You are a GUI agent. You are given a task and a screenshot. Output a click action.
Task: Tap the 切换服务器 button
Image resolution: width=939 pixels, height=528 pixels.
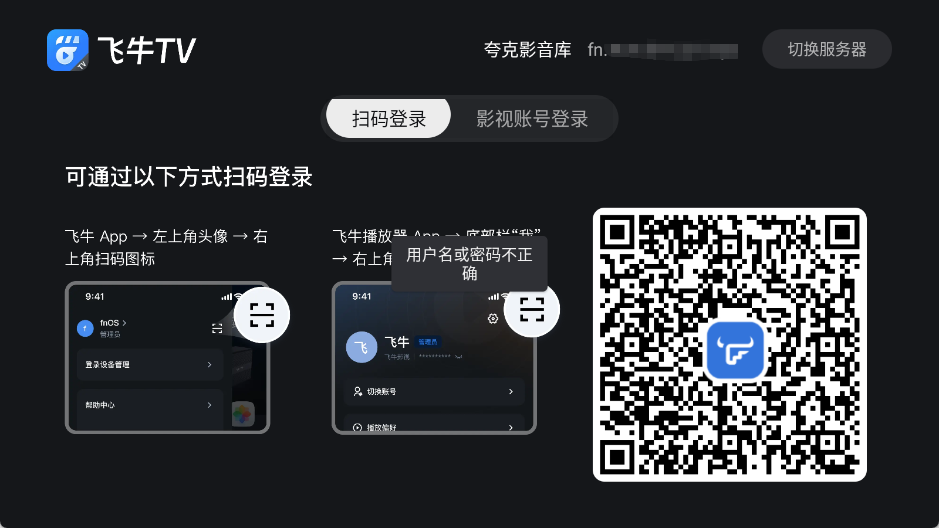click(826, 49)
